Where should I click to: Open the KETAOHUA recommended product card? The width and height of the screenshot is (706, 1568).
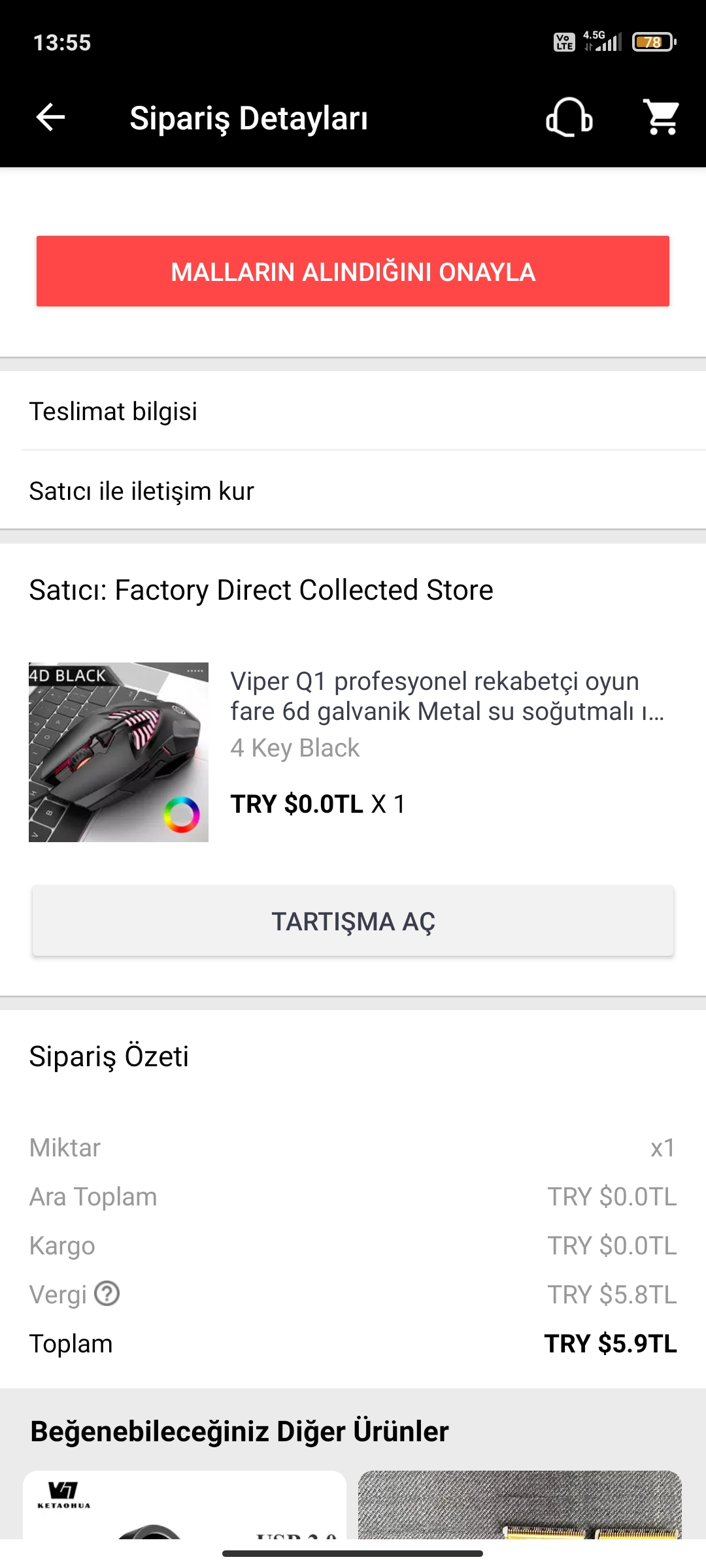184,1506
